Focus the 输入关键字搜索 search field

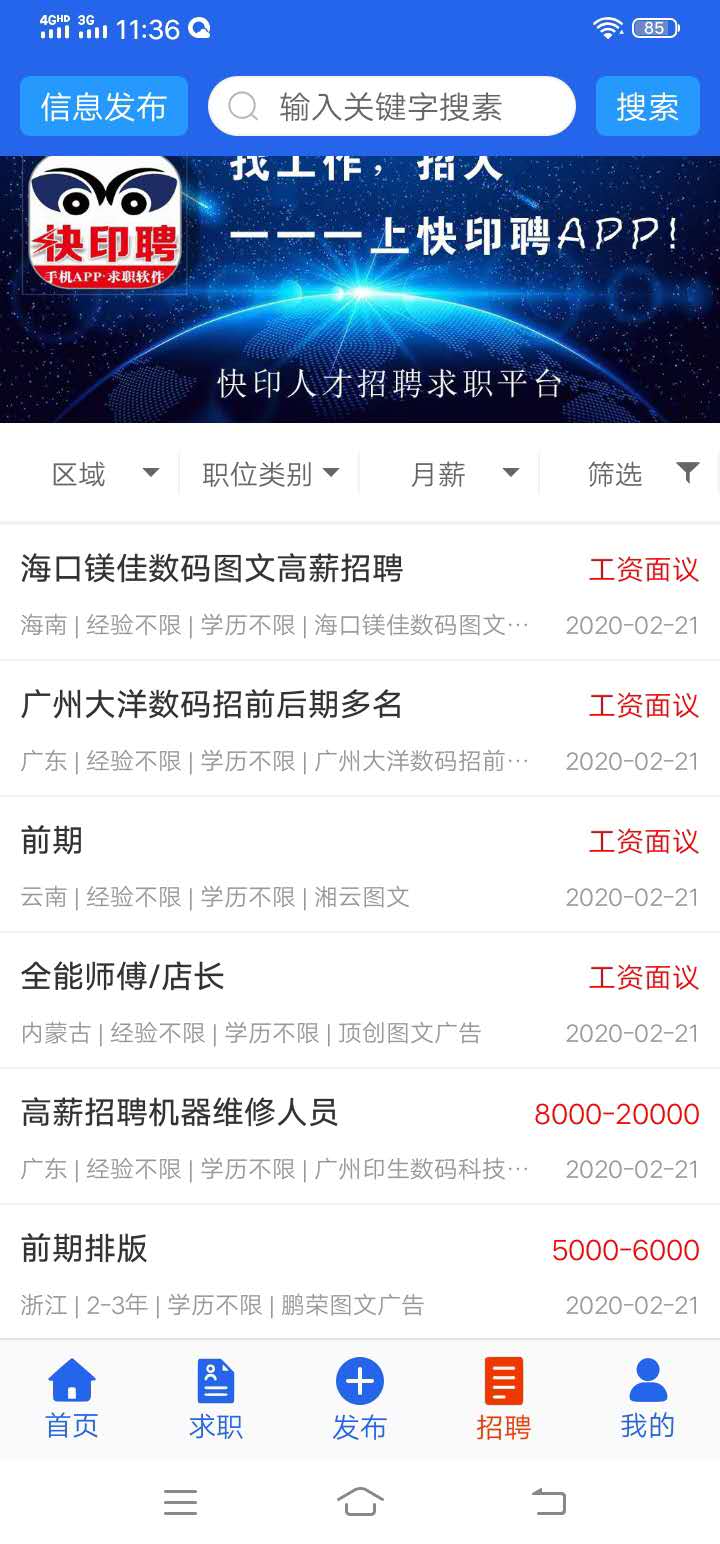point(391,106)
